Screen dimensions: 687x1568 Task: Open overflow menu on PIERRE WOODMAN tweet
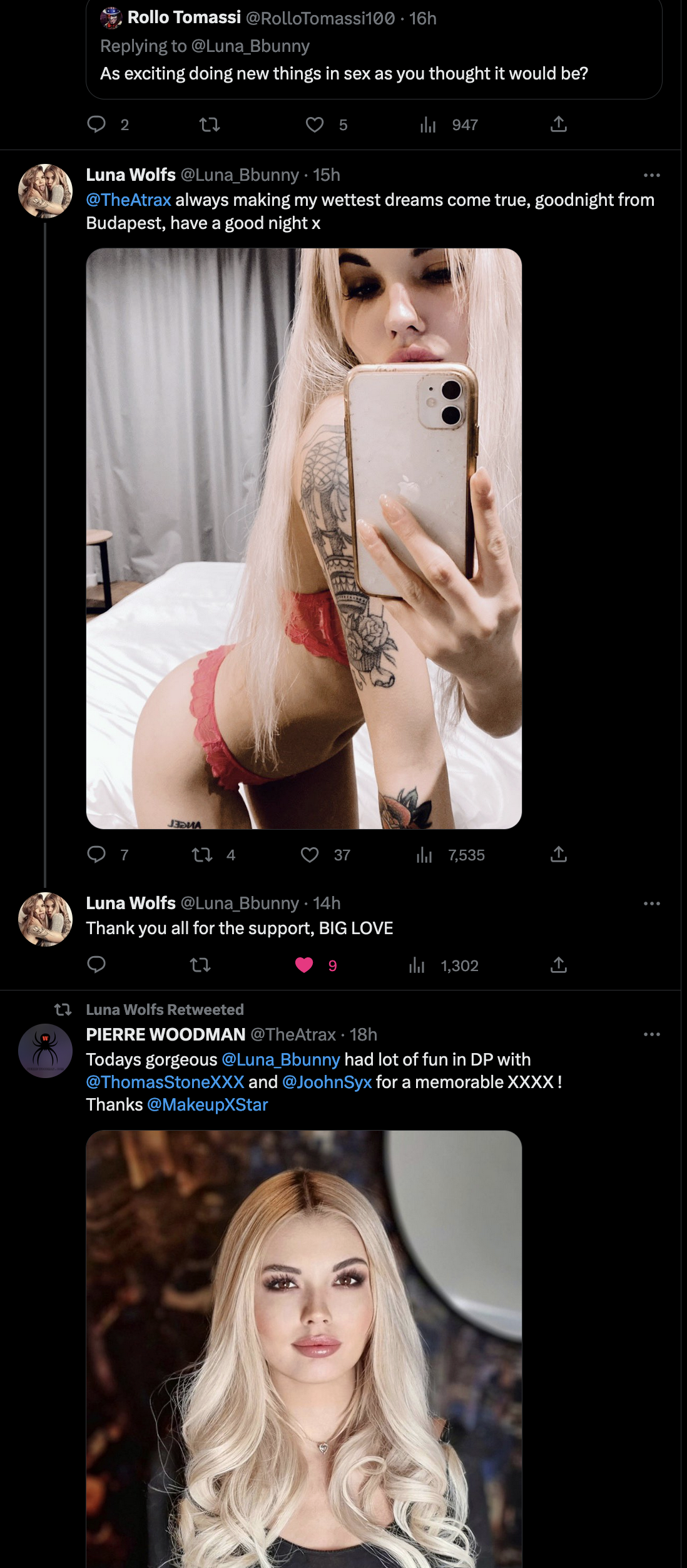[x=651, y=1034]
